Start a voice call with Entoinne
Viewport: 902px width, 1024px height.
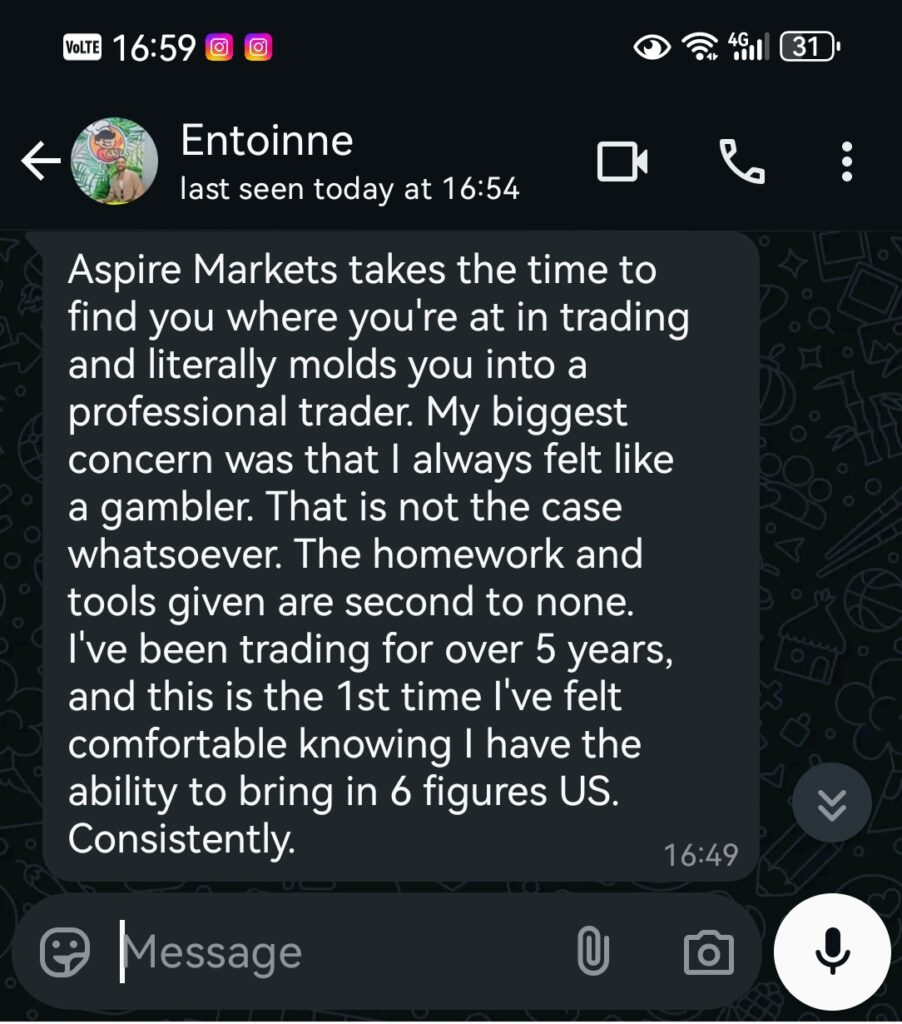pos(741,162)
